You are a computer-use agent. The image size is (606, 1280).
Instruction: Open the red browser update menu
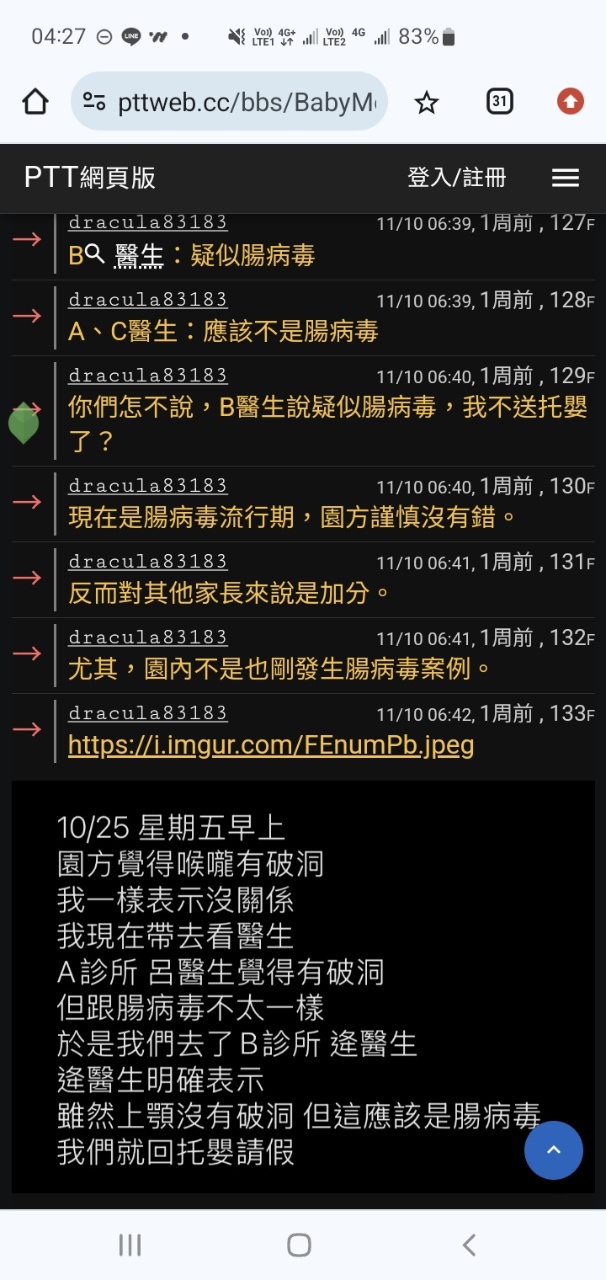point(570,101)
